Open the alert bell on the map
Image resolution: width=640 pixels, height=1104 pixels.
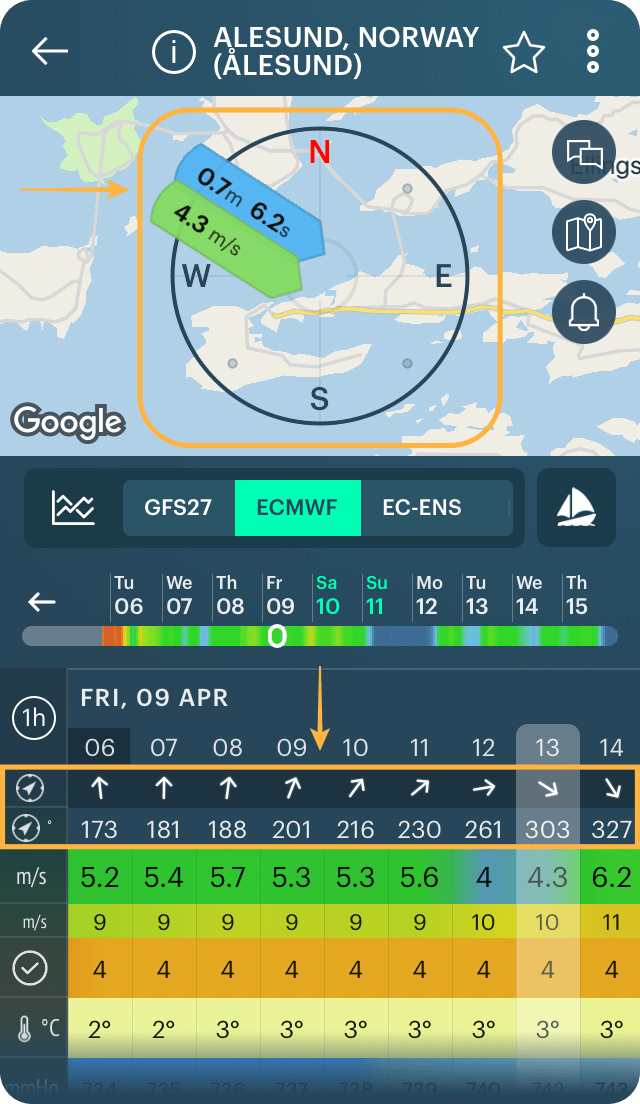tap(584, 312)
